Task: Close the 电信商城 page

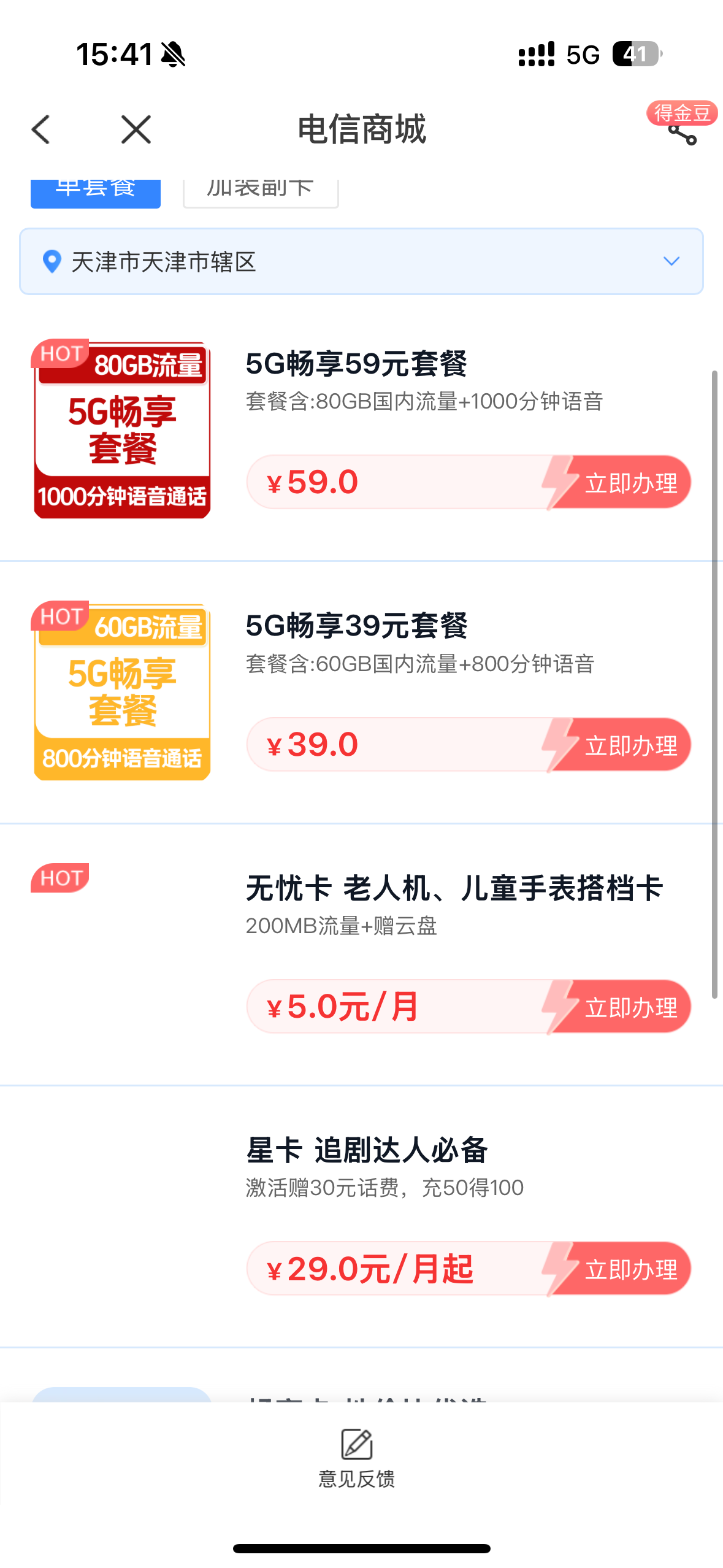Action: pos(136,129)
